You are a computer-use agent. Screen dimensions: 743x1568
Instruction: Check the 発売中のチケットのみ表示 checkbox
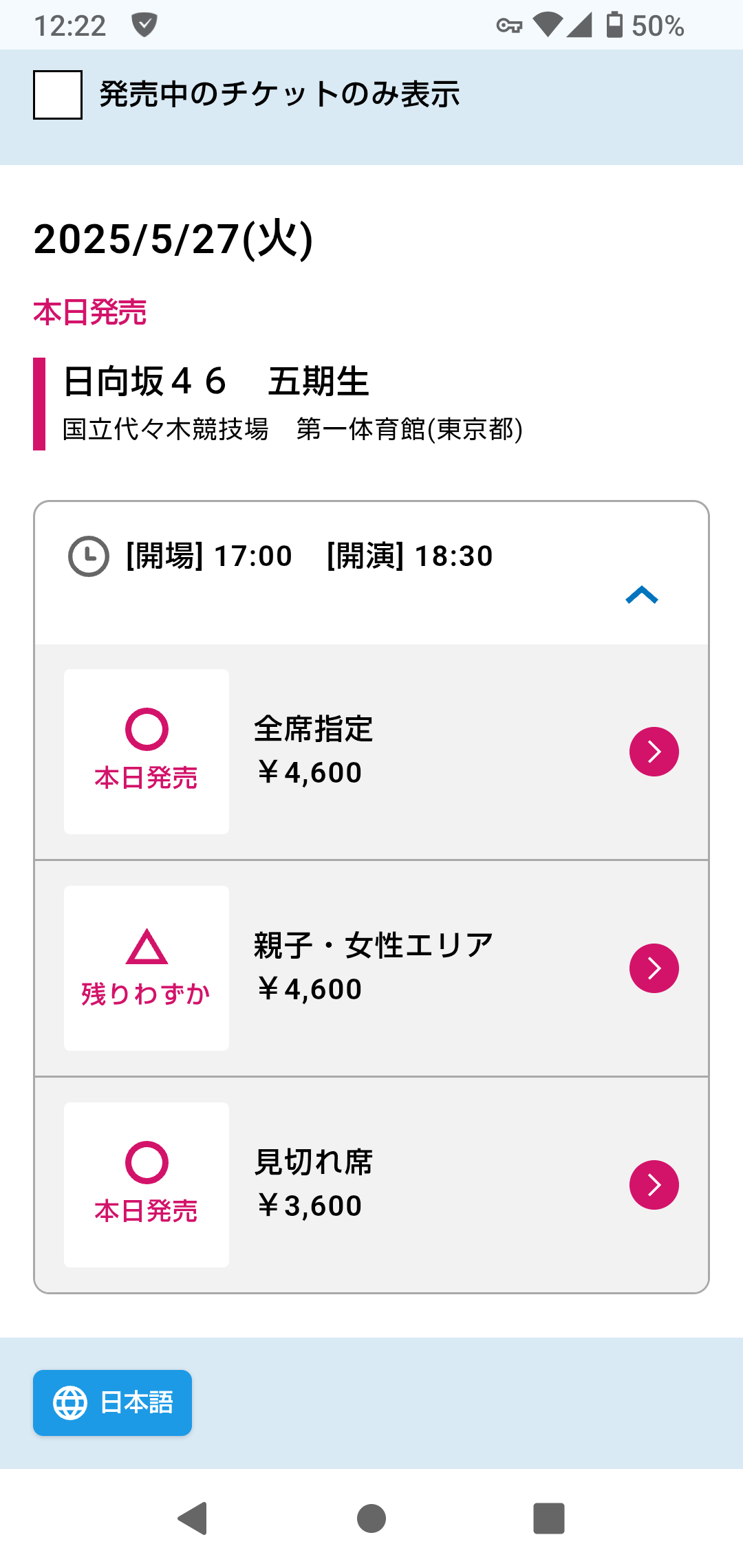click(58, 95)
